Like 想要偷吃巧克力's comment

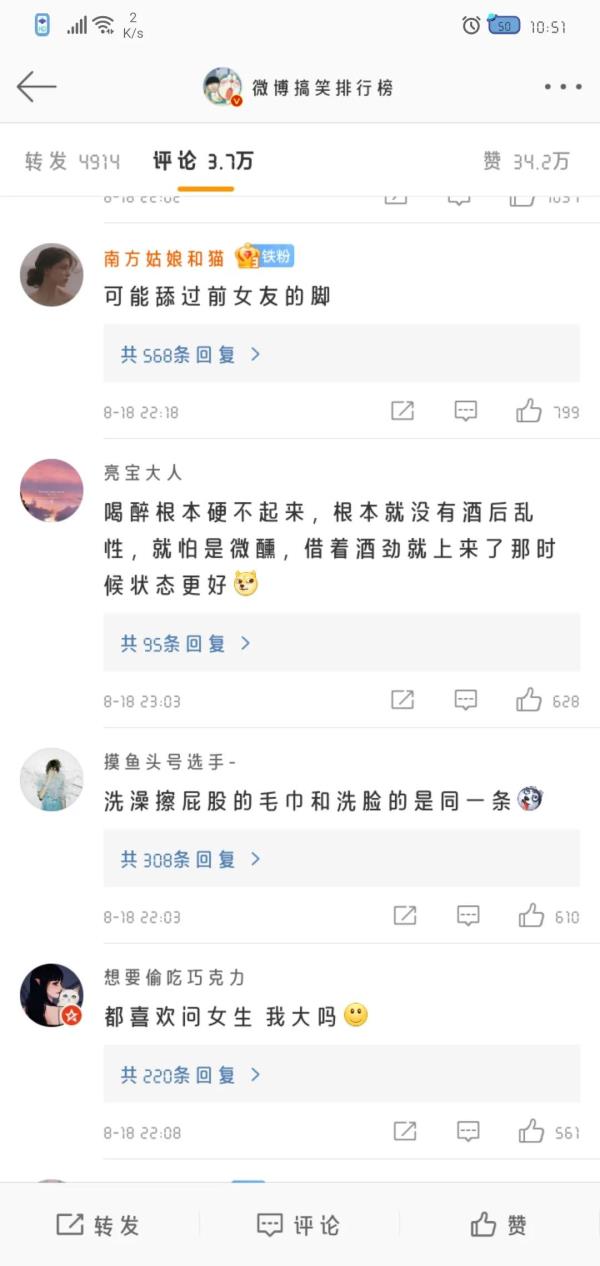click(x=531, y=1132)
